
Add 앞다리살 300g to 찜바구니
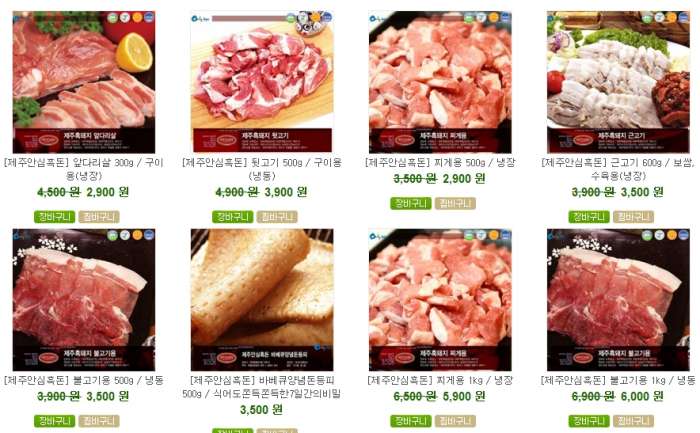[x=98, y=217]
